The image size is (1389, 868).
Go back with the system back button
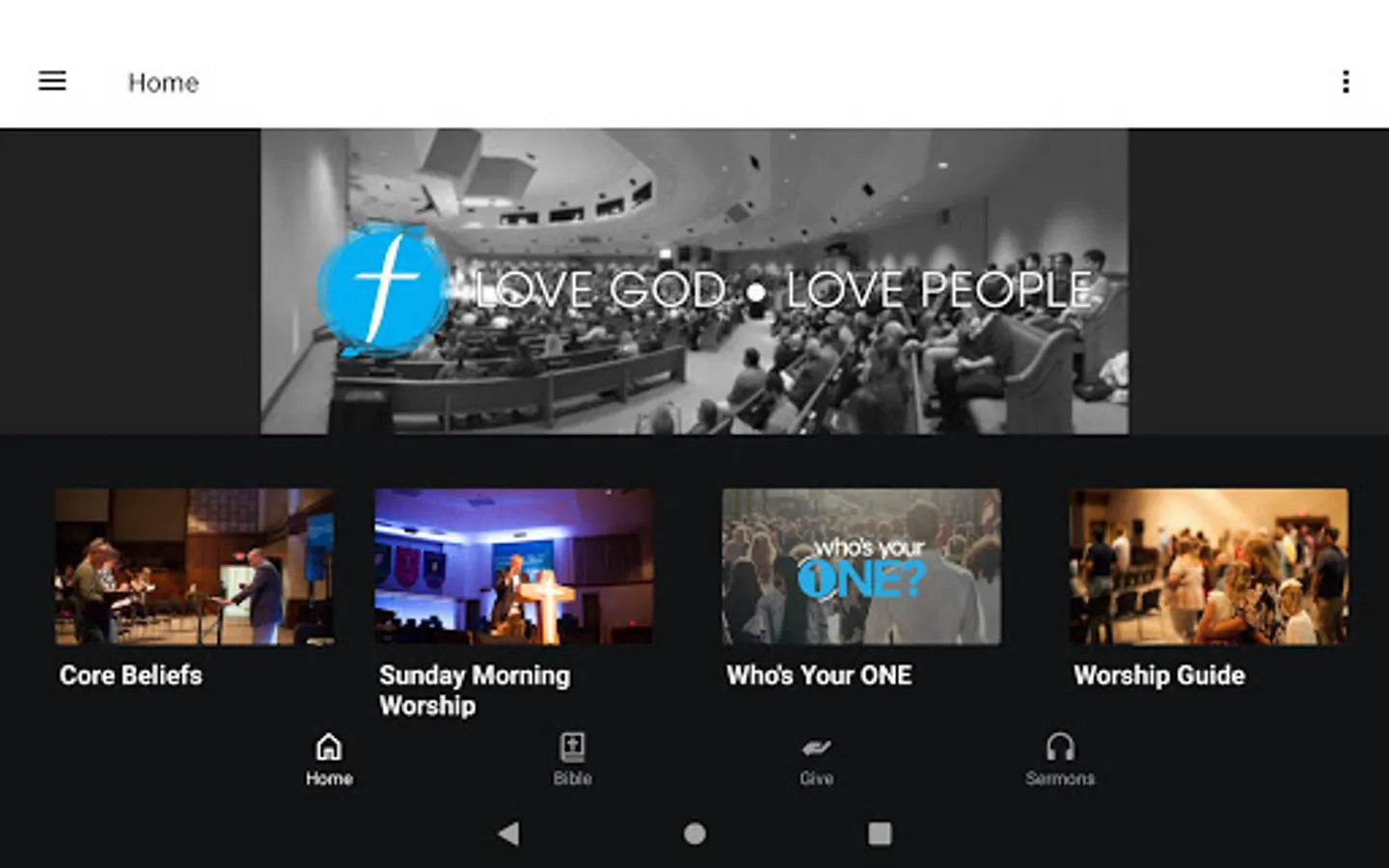point(508,833)
